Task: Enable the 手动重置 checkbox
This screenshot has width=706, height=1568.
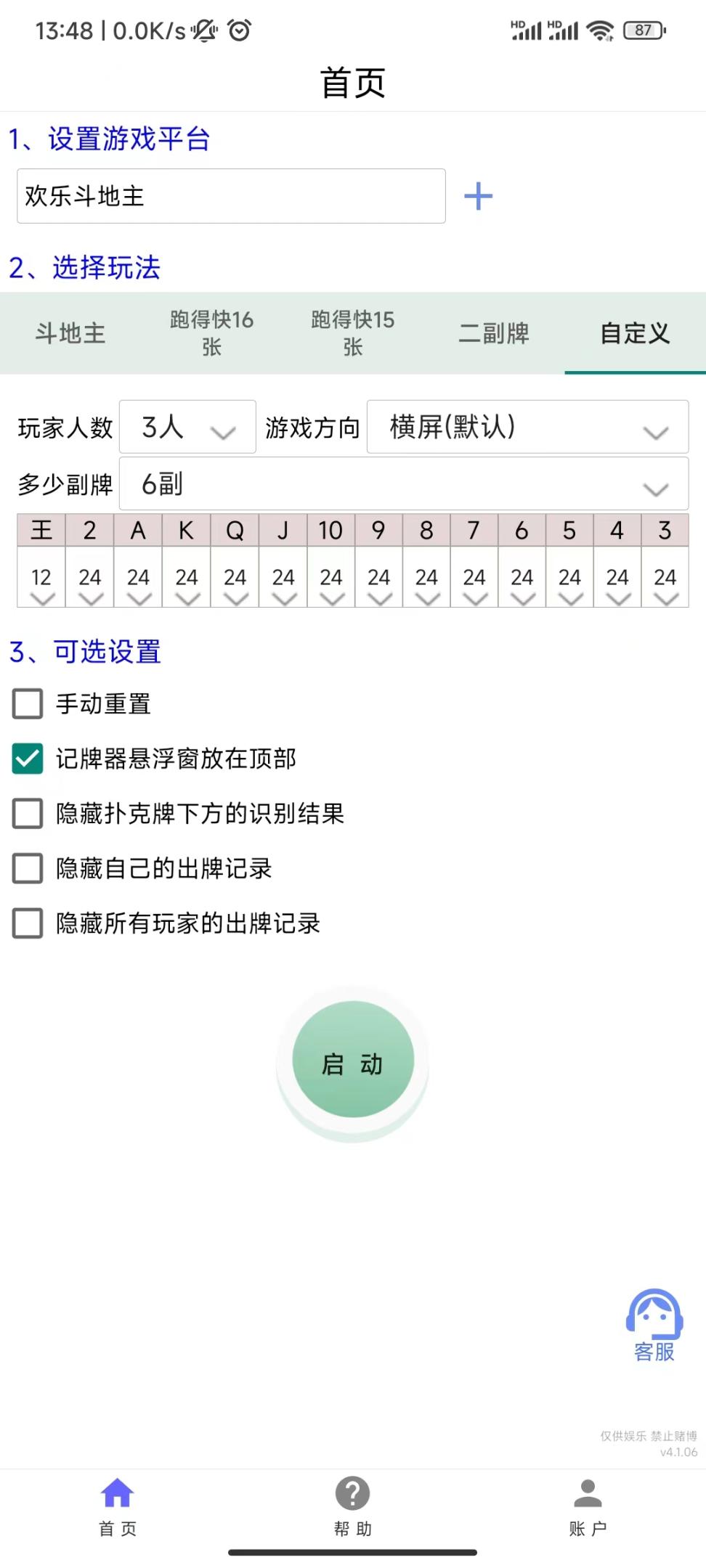Action: coord(28,703)
